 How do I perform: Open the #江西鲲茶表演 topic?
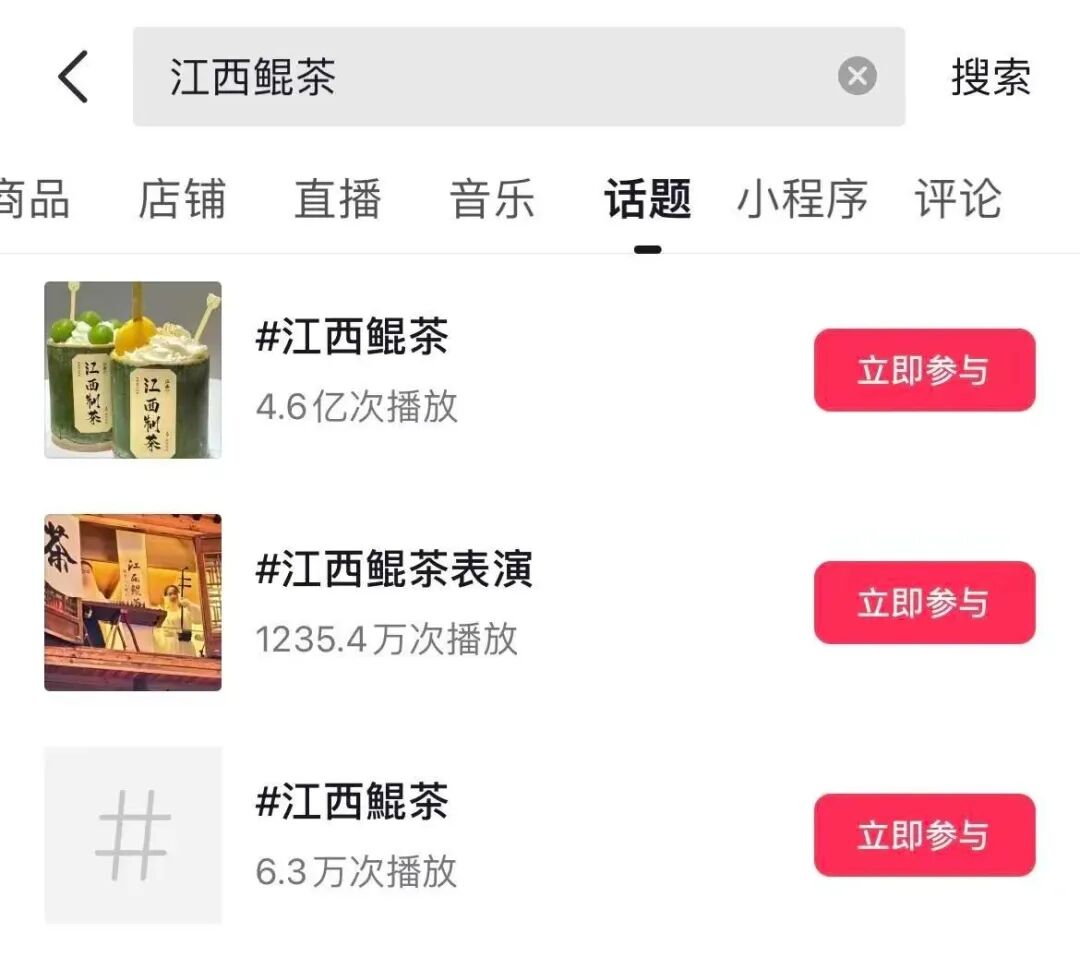tap(394, 570)
